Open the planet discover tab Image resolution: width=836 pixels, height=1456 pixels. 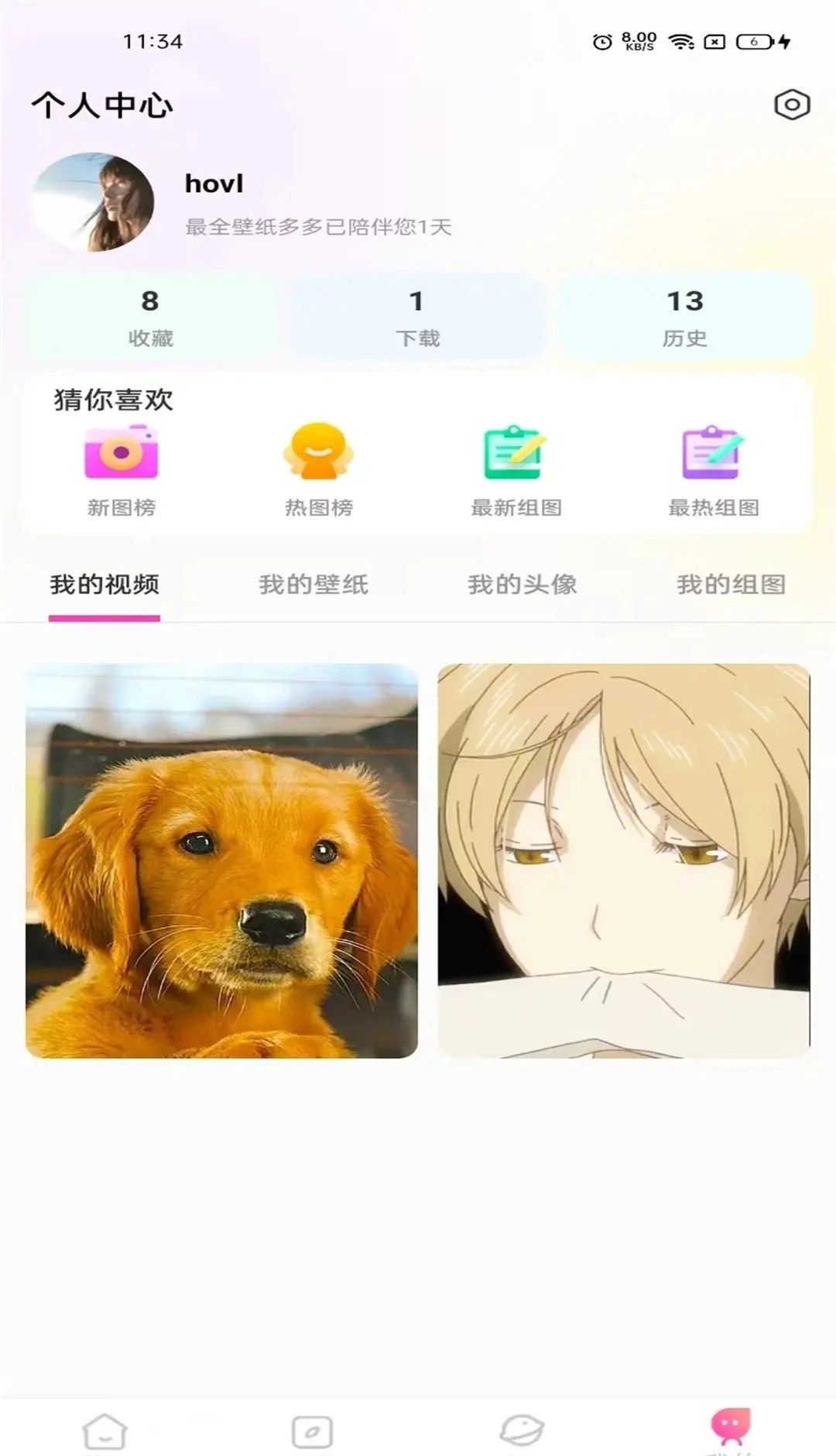522,1429
